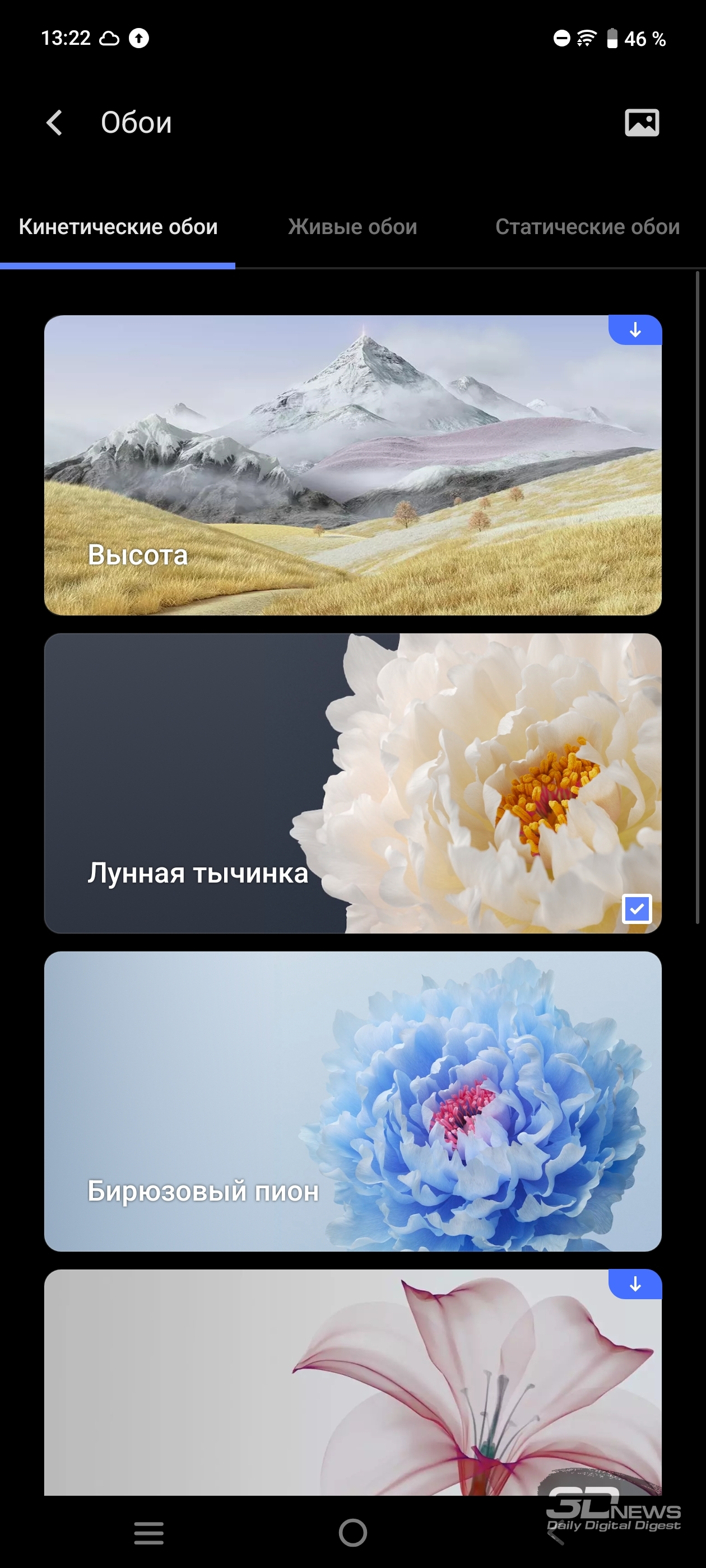This screenshot has height=1568, width=706.
Task: Open the Лунная тычинка wallpaper card
Action: (352, 783)
